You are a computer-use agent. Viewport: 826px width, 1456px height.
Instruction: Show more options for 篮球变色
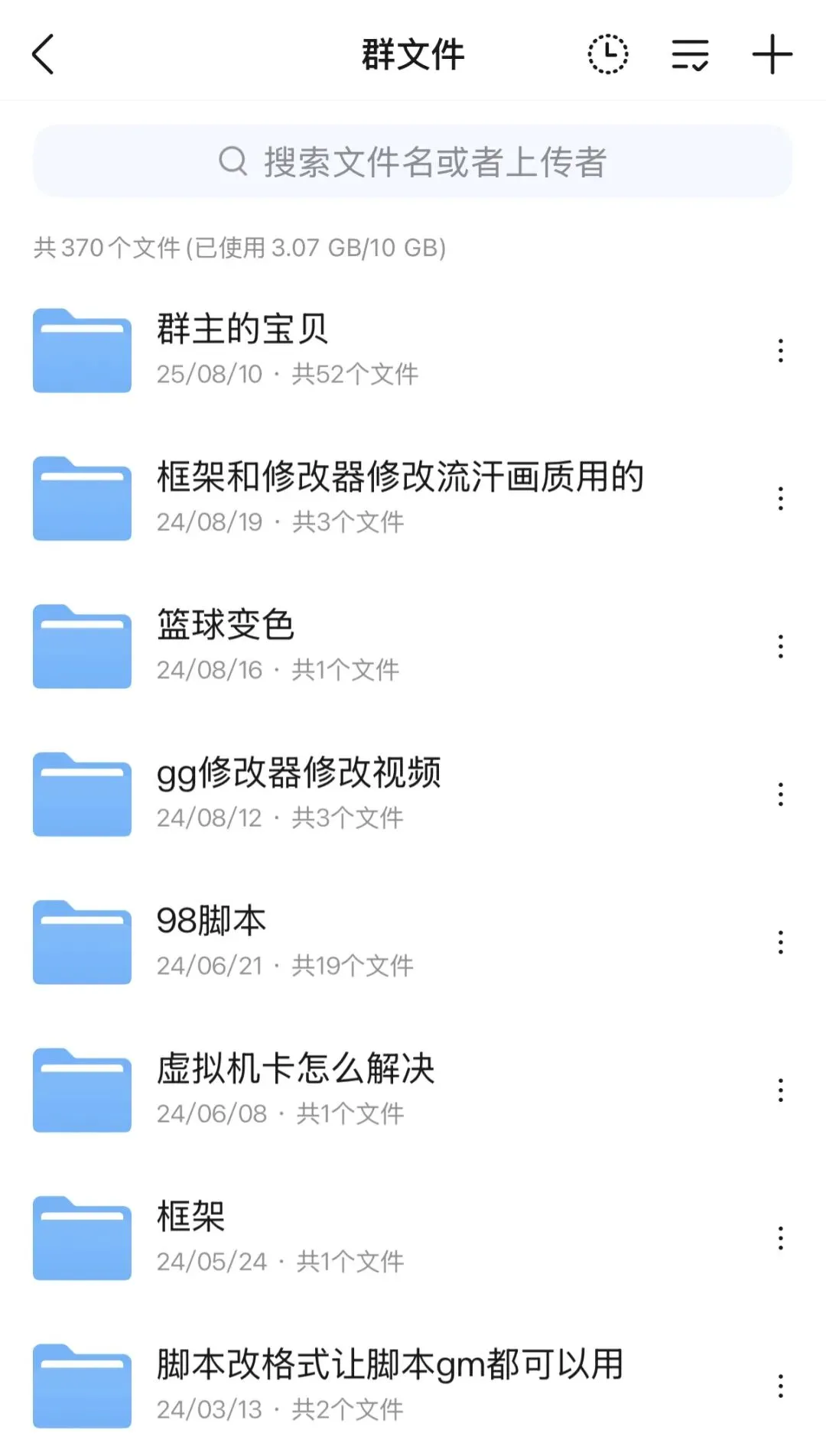tap(780, 647)
